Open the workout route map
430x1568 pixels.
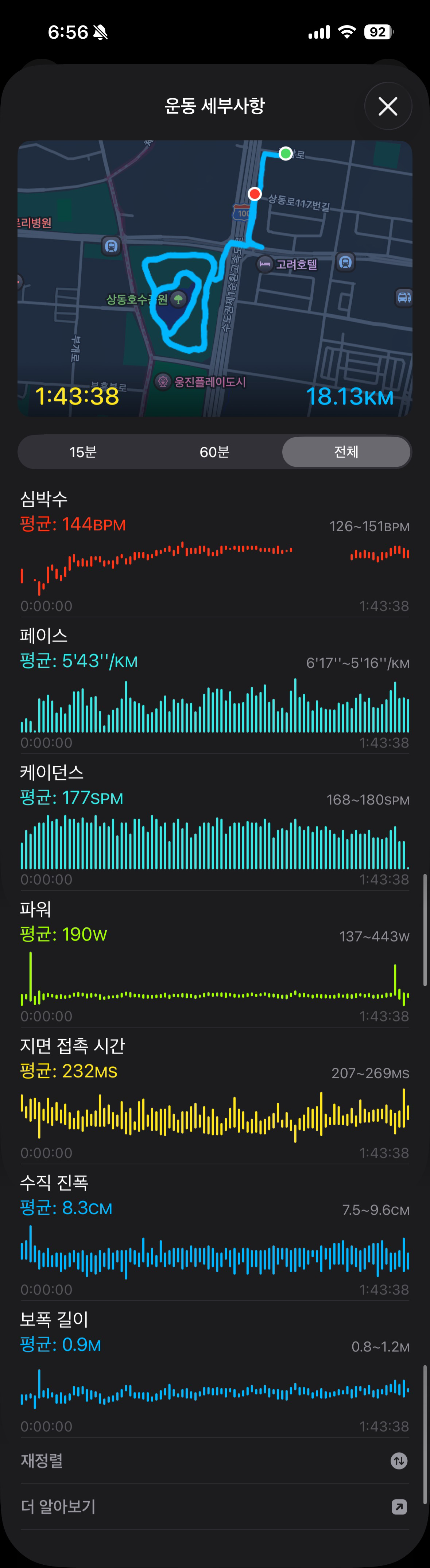click(x=214, y=278)
